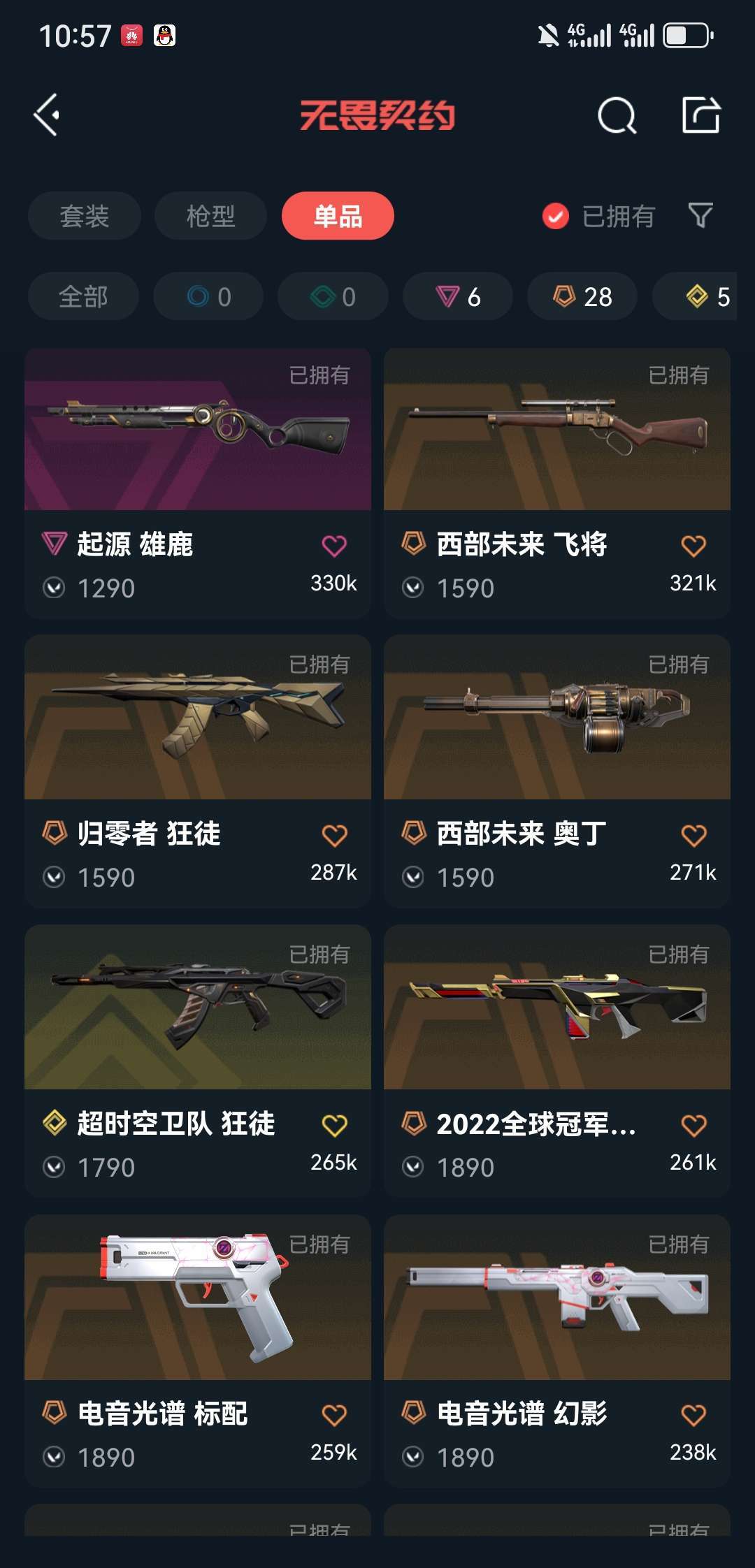Tap the 全部 filter button
This screenshot has height=1568, width=755.
pos(82,296)
